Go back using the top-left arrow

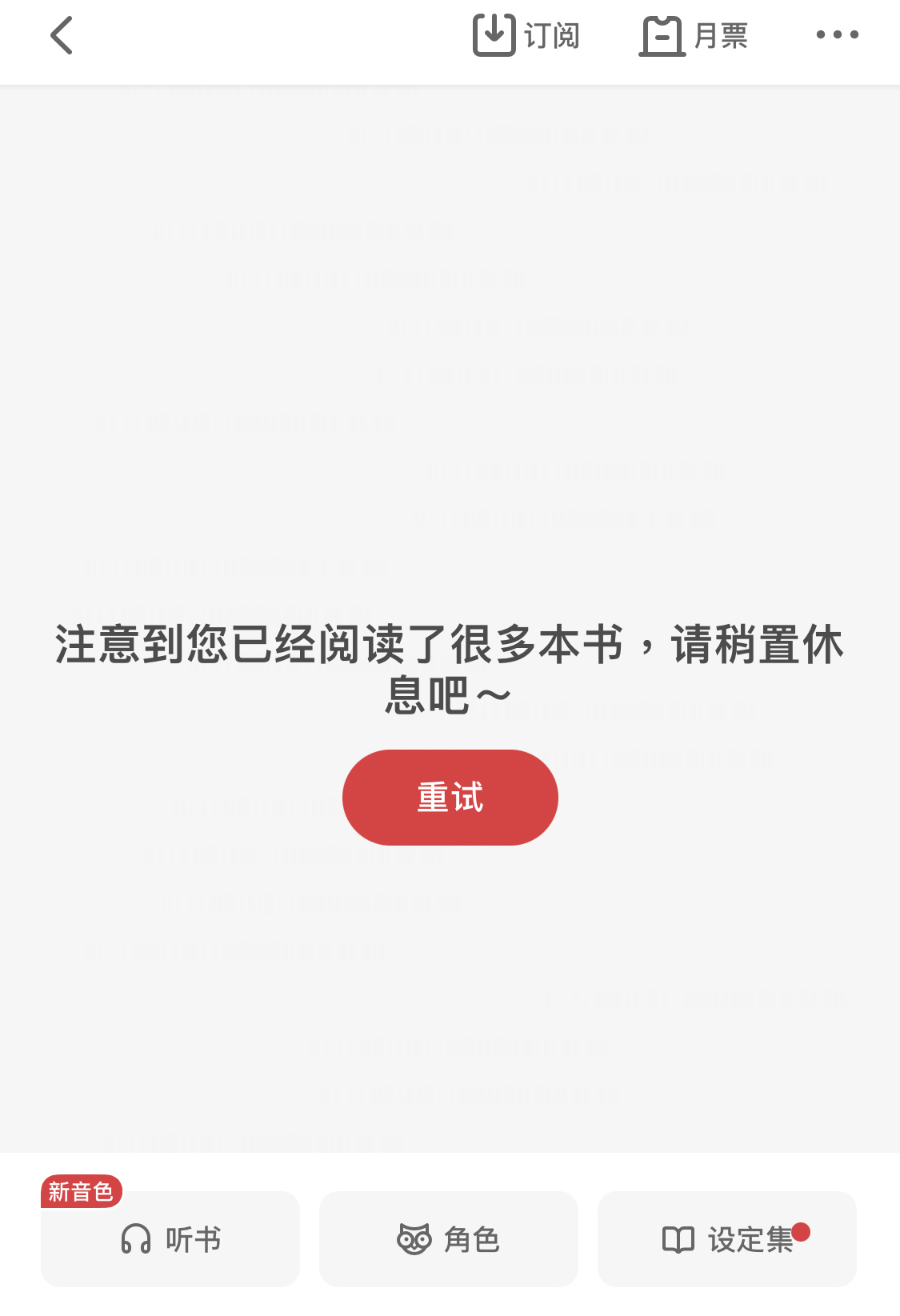pos(62,36)
